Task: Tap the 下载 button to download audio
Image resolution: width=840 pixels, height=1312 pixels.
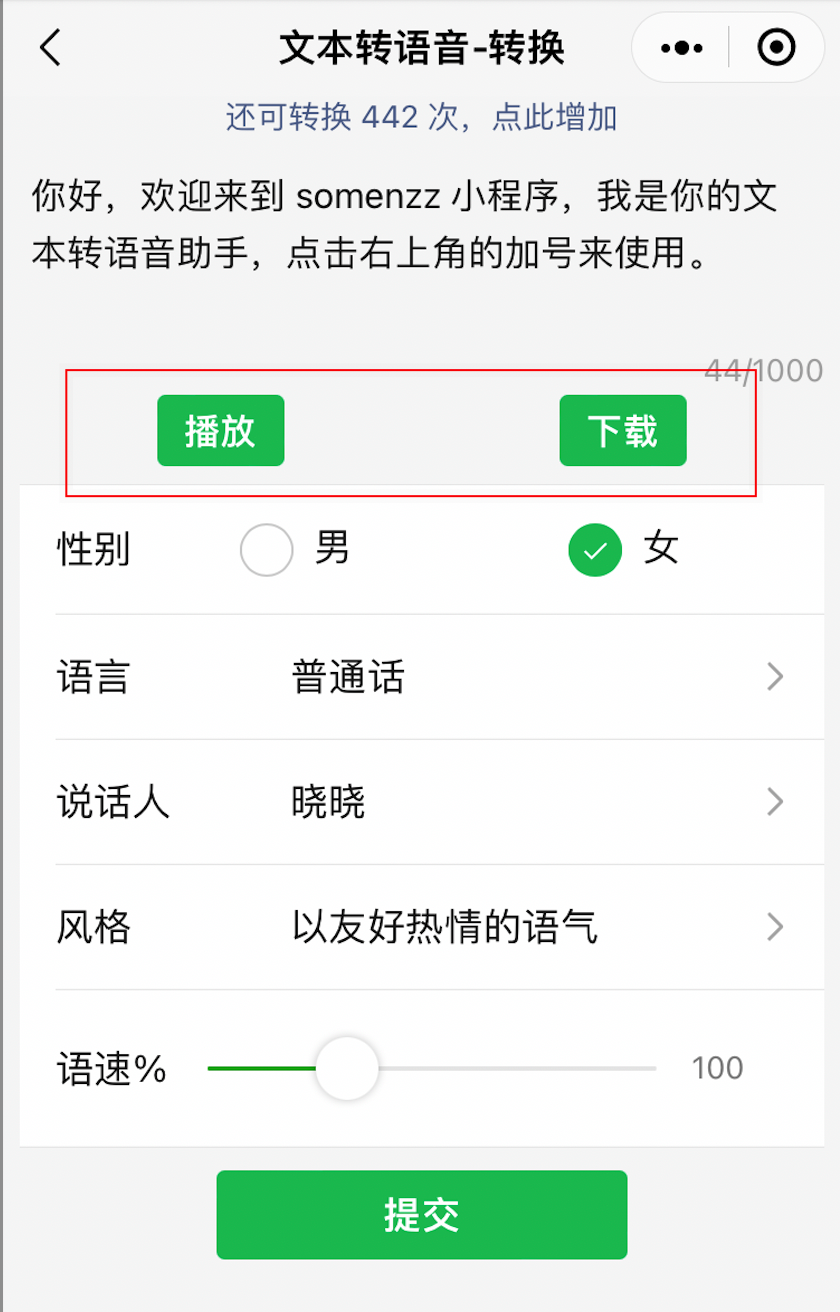Action: 622,430
